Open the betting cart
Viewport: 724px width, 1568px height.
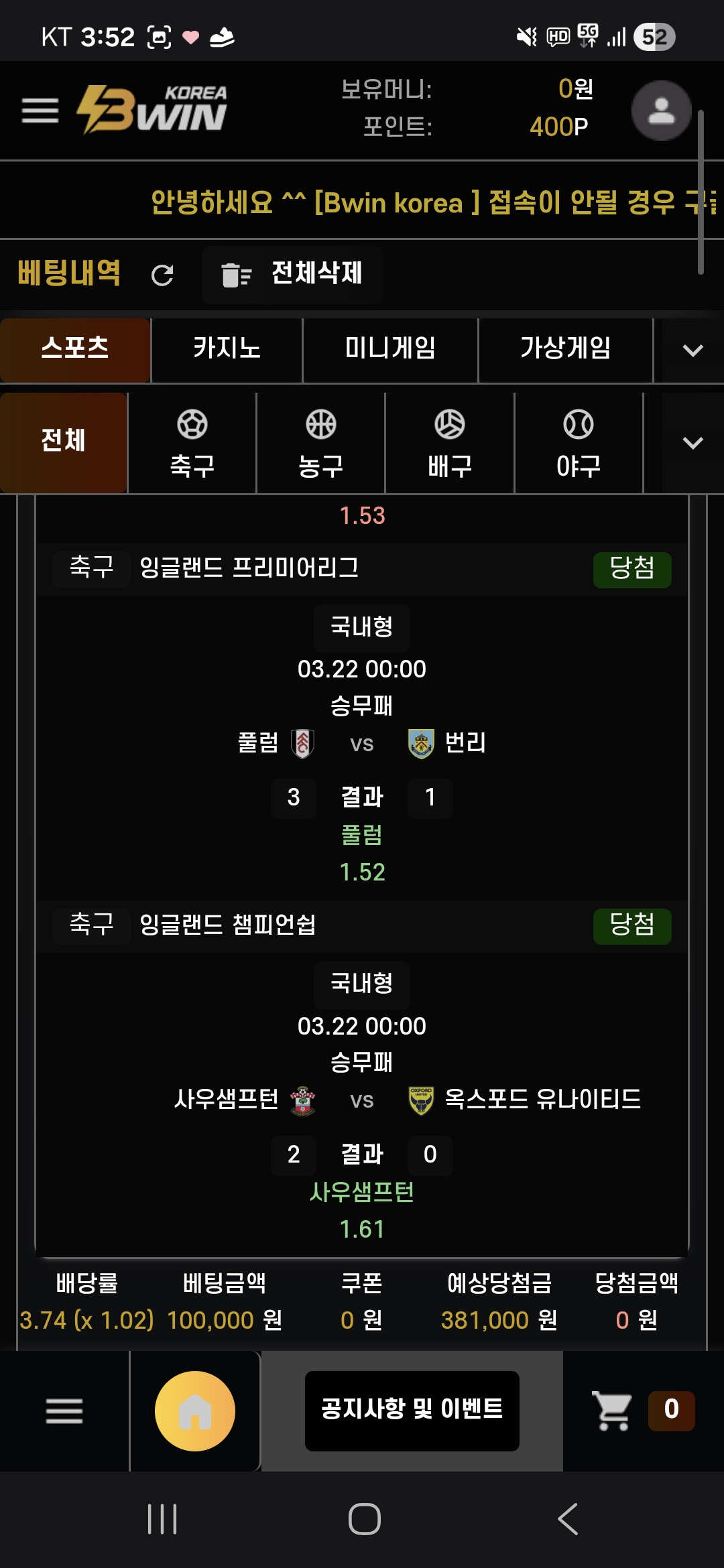point(613,1410)
